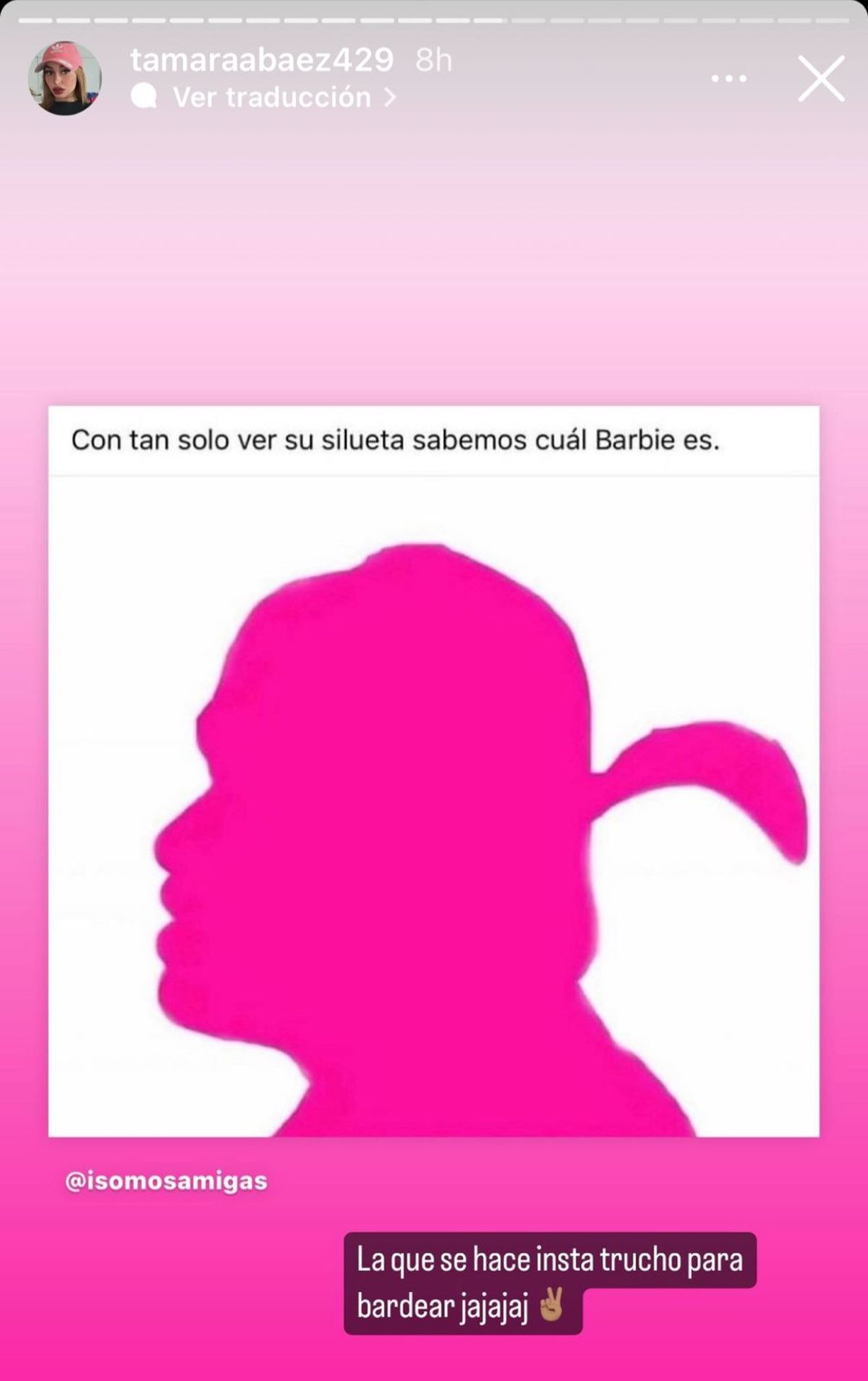Close the story viewer
This screenshot has width=868, height=1381.
821,78
